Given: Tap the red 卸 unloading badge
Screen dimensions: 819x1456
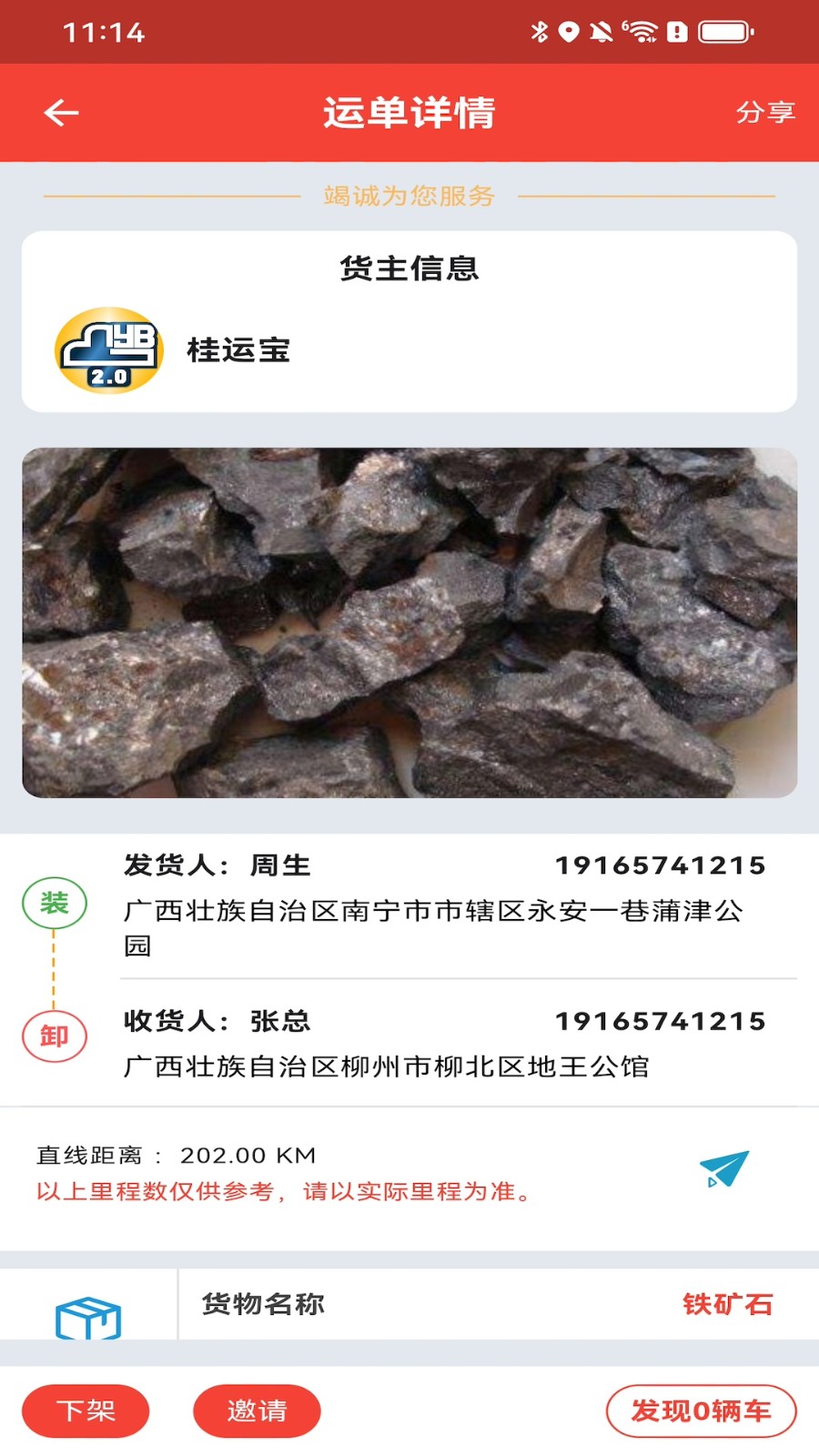Looking at the screenshot, I should [x=54, y=1036].
